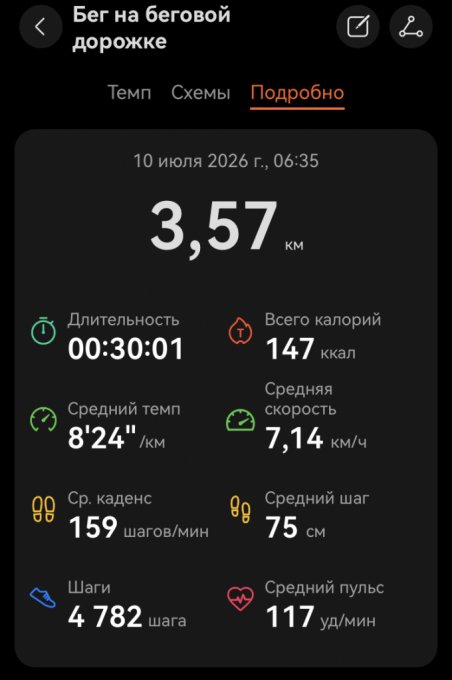Open the edit workout icon
The height and width of the screenshot is (680, 452).
[x=358, y=27]
